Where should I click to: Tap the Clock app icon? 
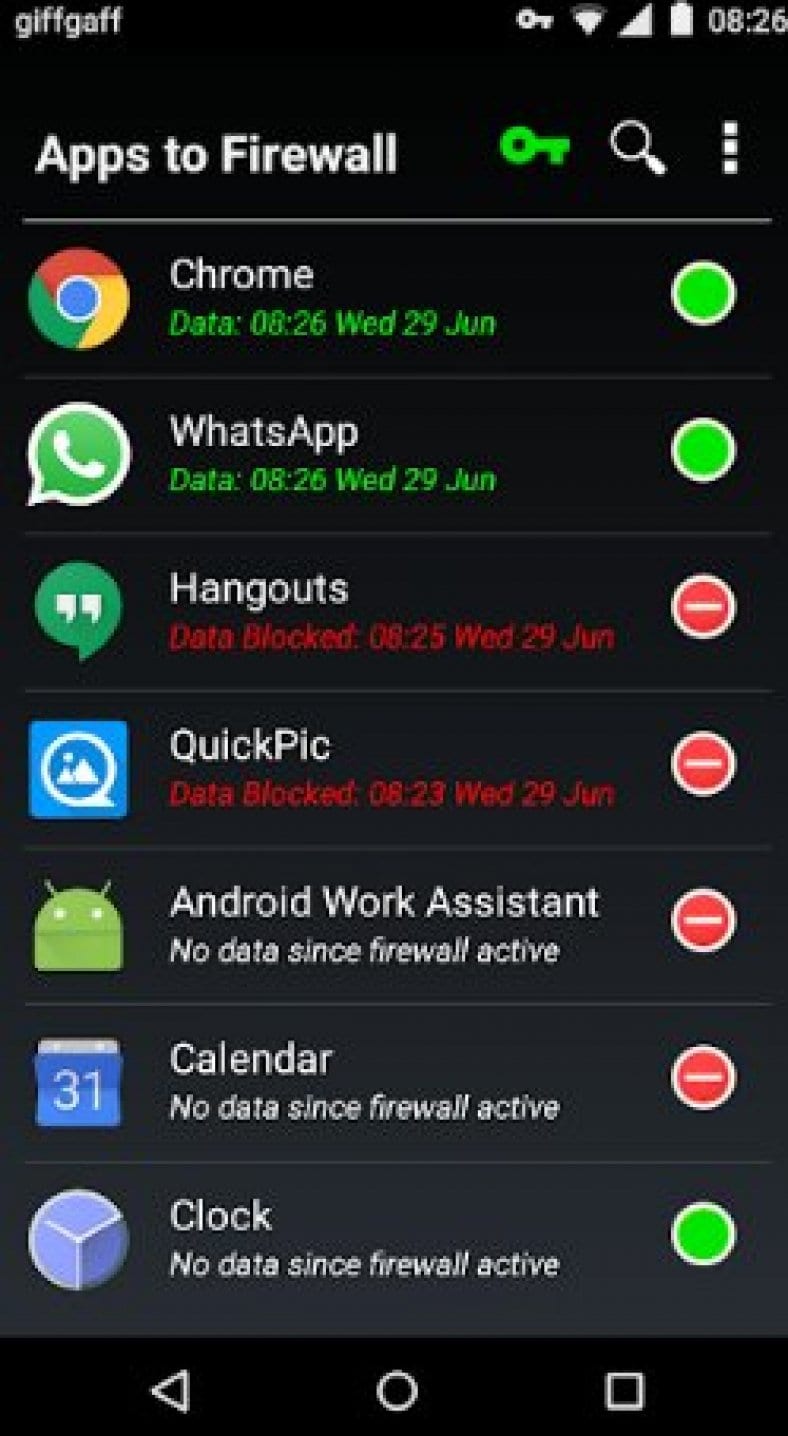[x=78, y=1238]
